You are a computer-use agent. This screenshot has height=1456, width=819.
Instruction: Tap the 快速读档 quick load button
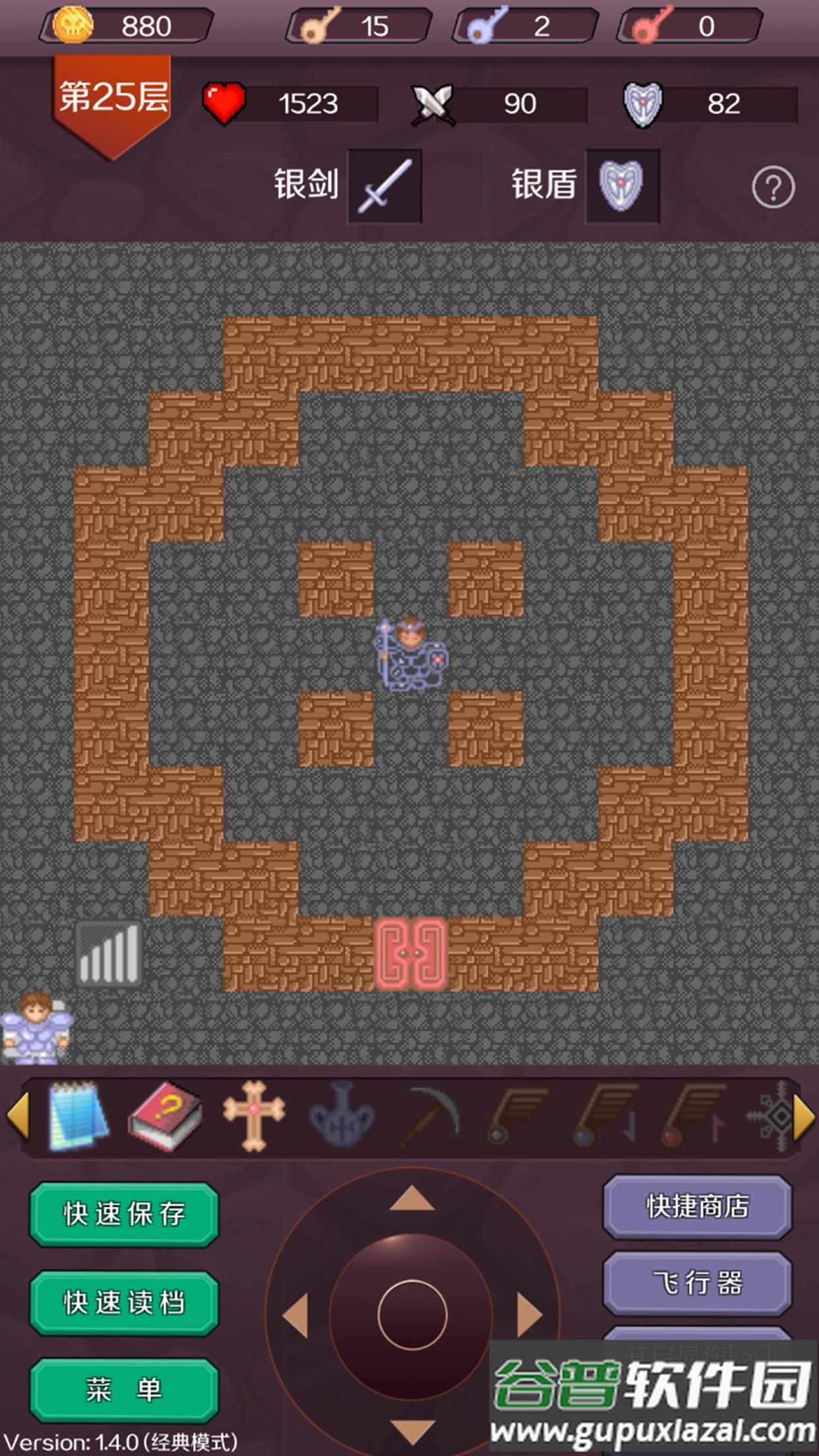pos(124,1303)
